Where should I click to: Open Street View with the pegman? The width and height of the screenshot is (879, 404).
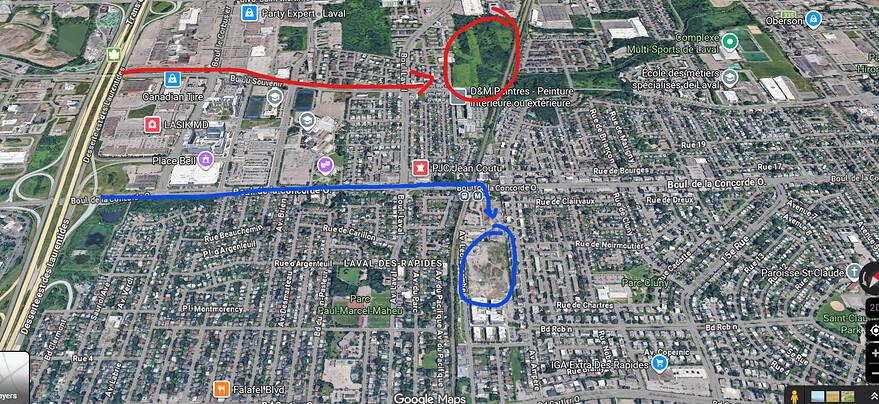795,394
